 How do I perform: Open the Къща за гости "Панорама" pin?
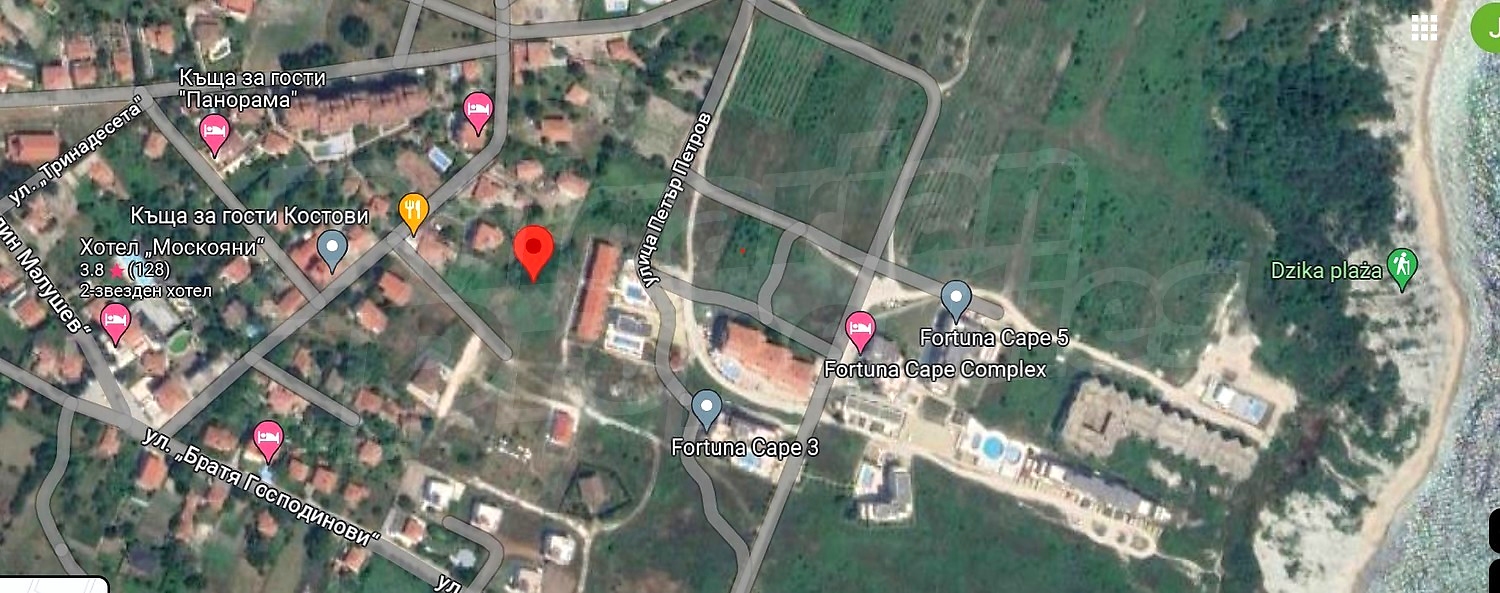(215, 133)
